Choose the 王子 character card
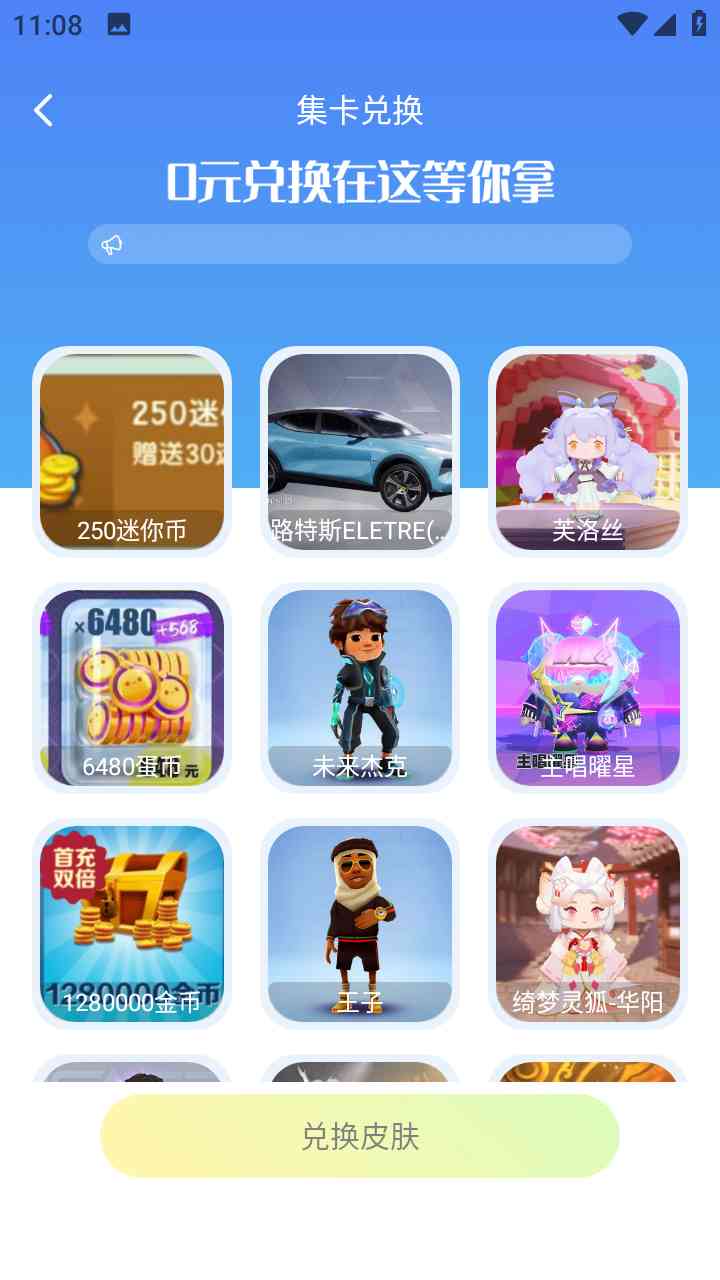 360,923
